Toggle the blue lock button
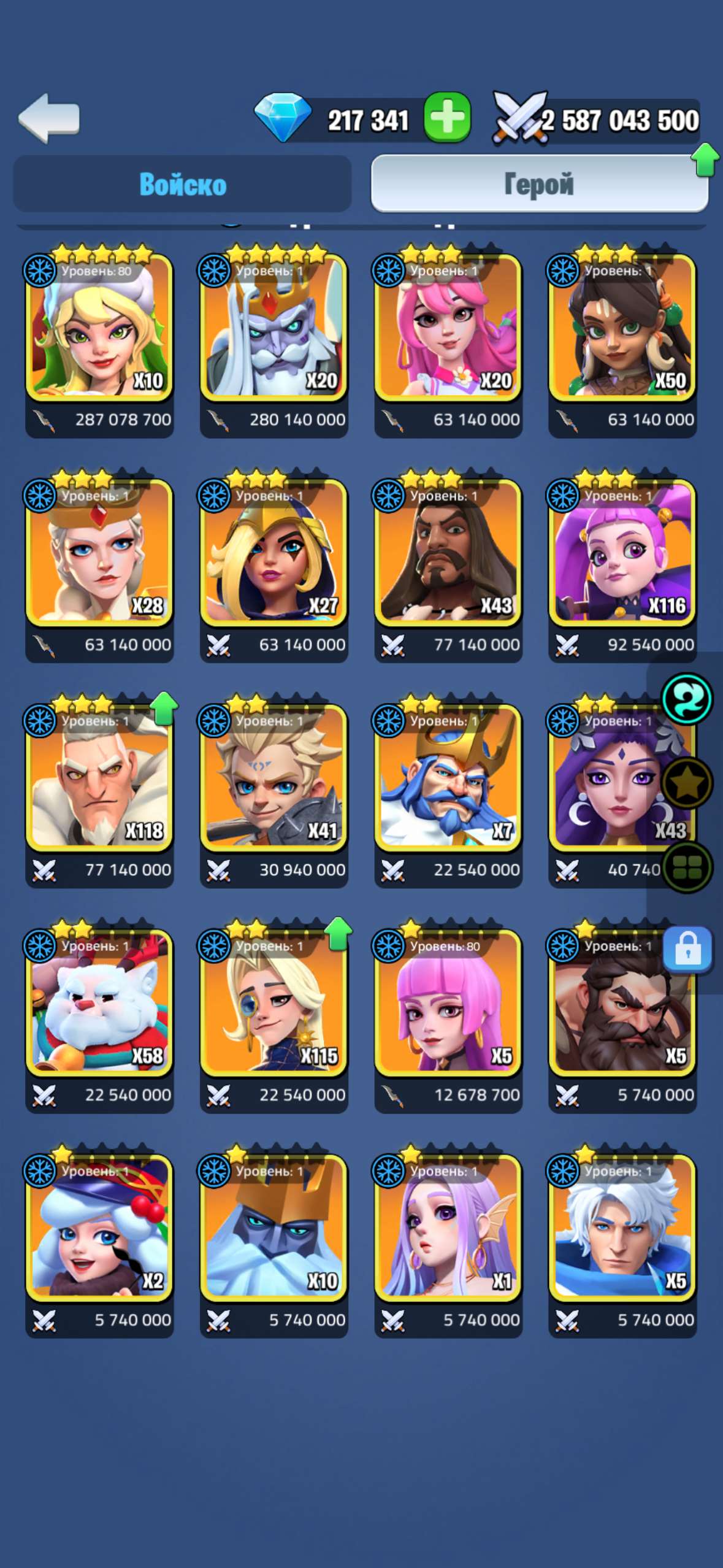Viewport: 723px width, 1568px height. click(x=688, y=950)
